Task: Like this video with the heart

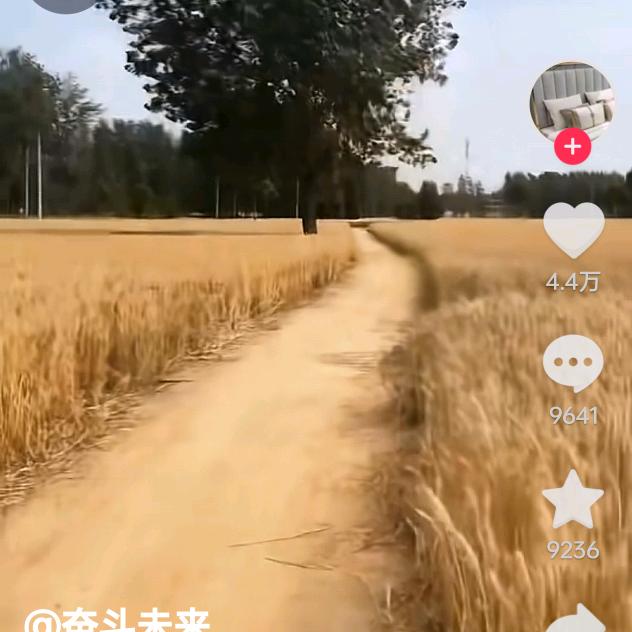Action: click(x=573, y=231)
